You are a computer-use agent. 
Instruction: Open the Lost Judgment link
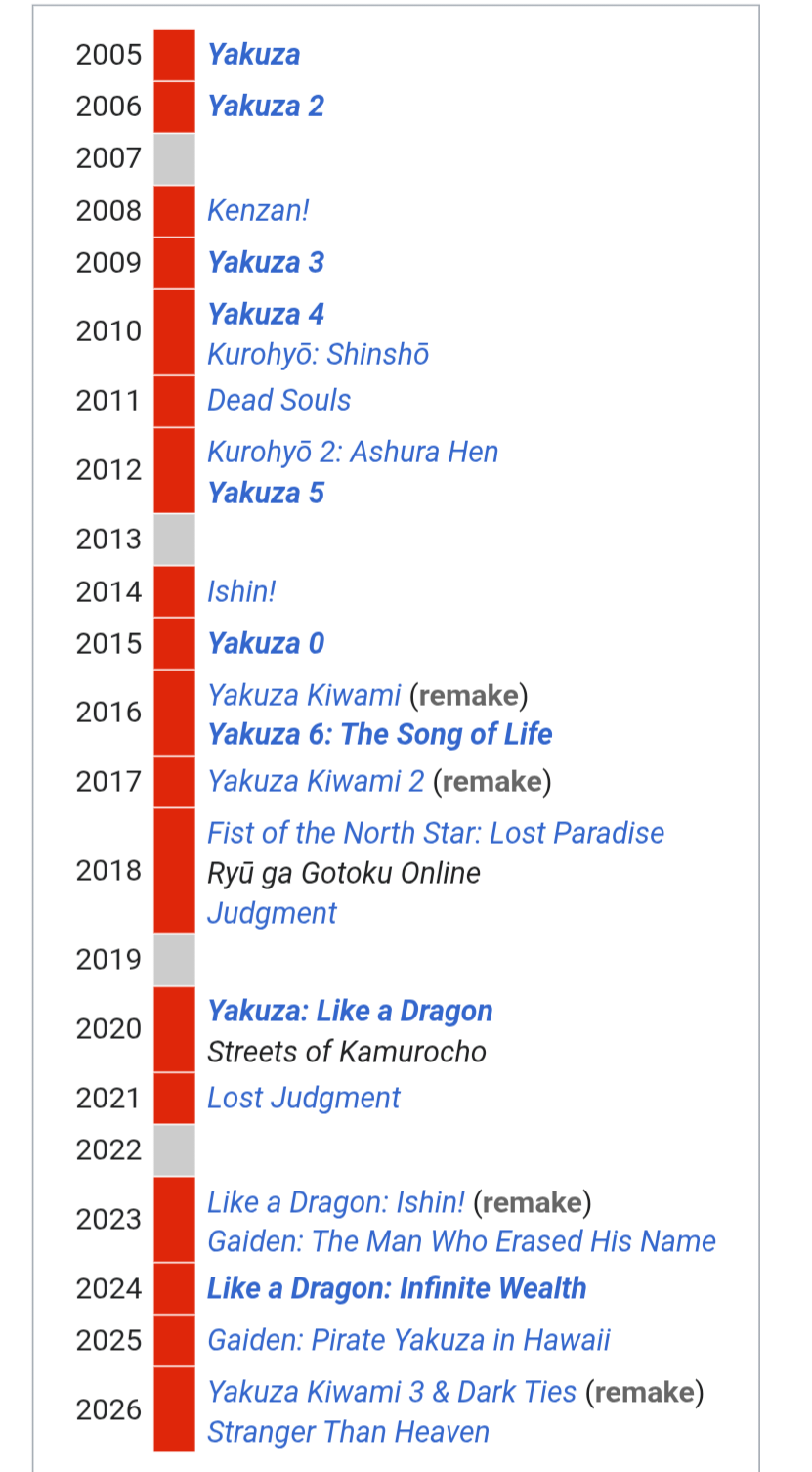click(304, 1098)
